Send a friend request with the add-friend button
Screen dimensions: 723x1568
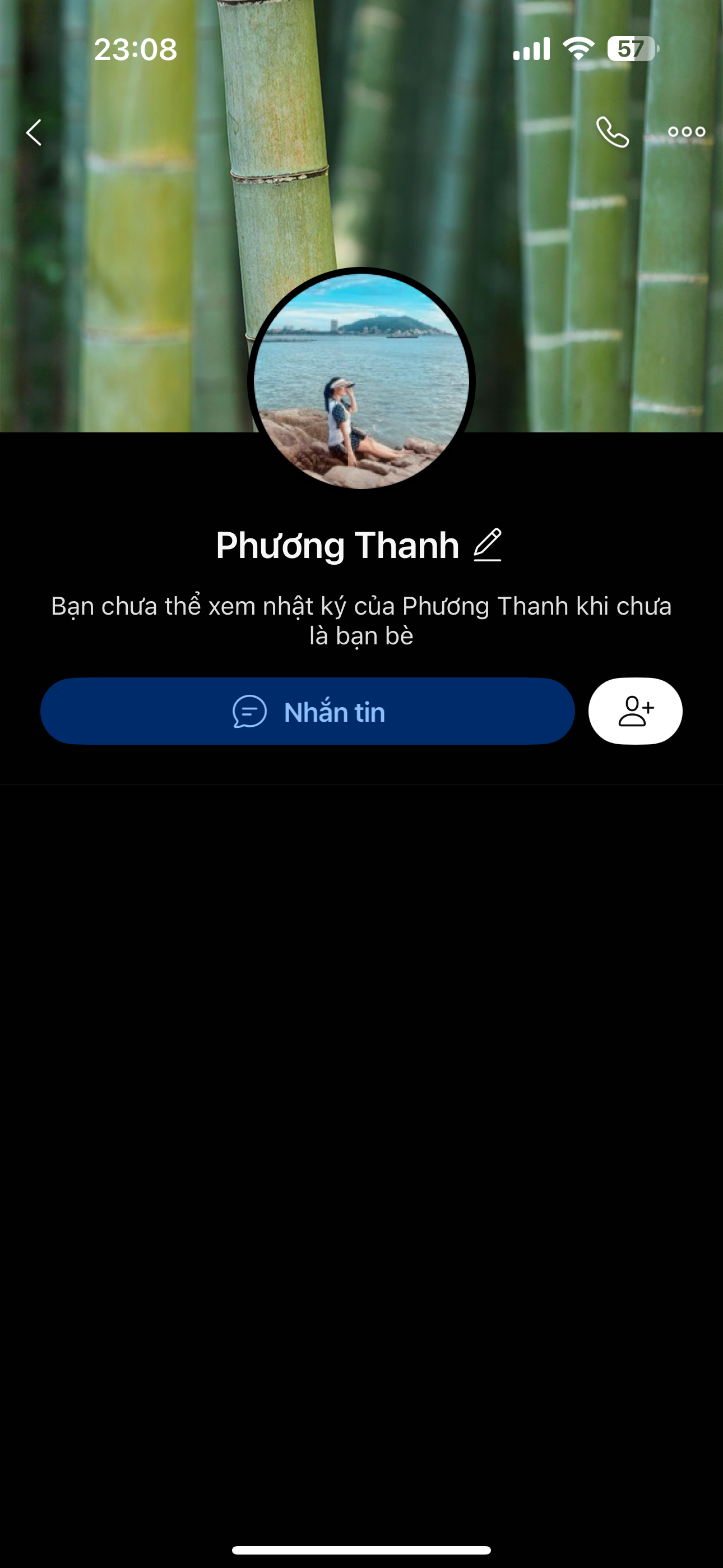[635, 711]
